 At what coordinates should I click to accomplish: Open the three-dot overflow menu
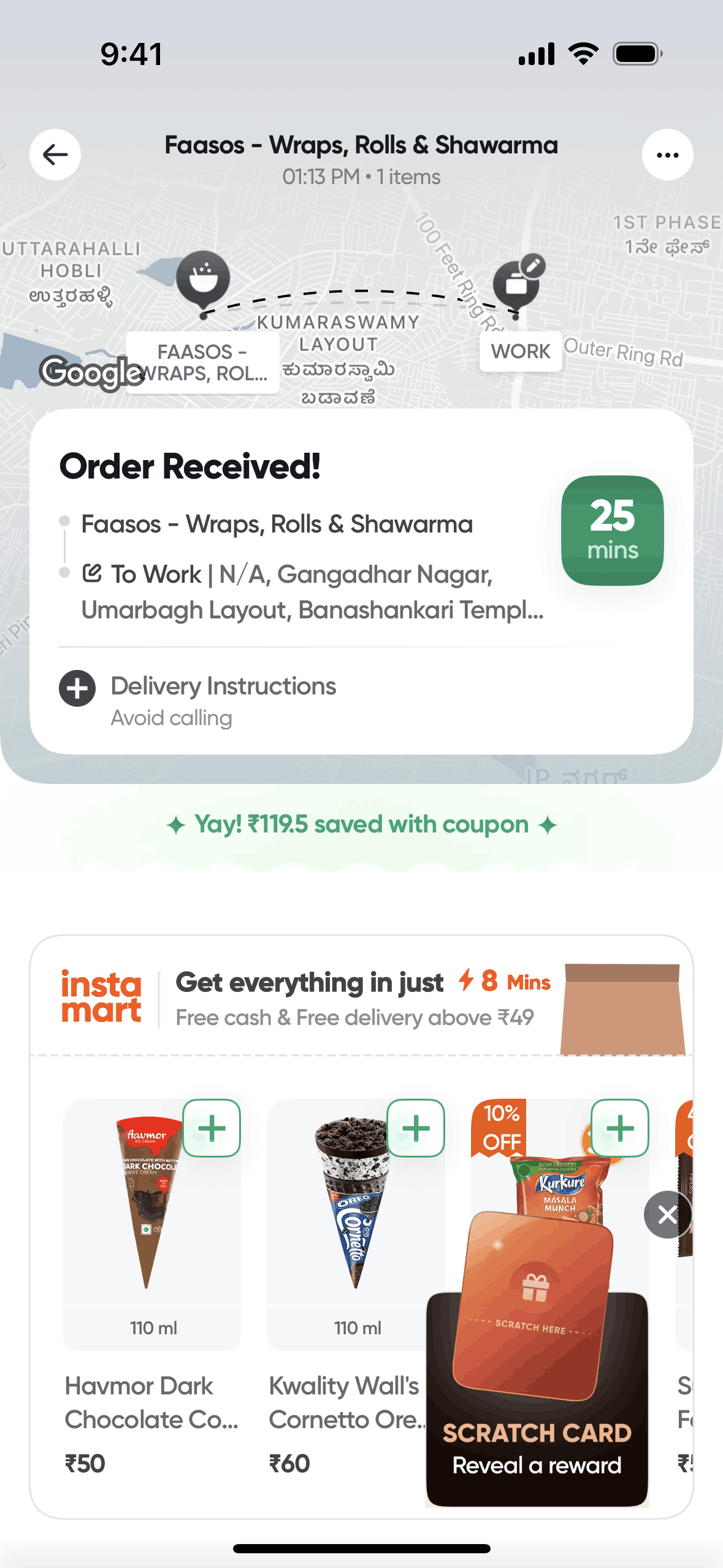point(667,155)
